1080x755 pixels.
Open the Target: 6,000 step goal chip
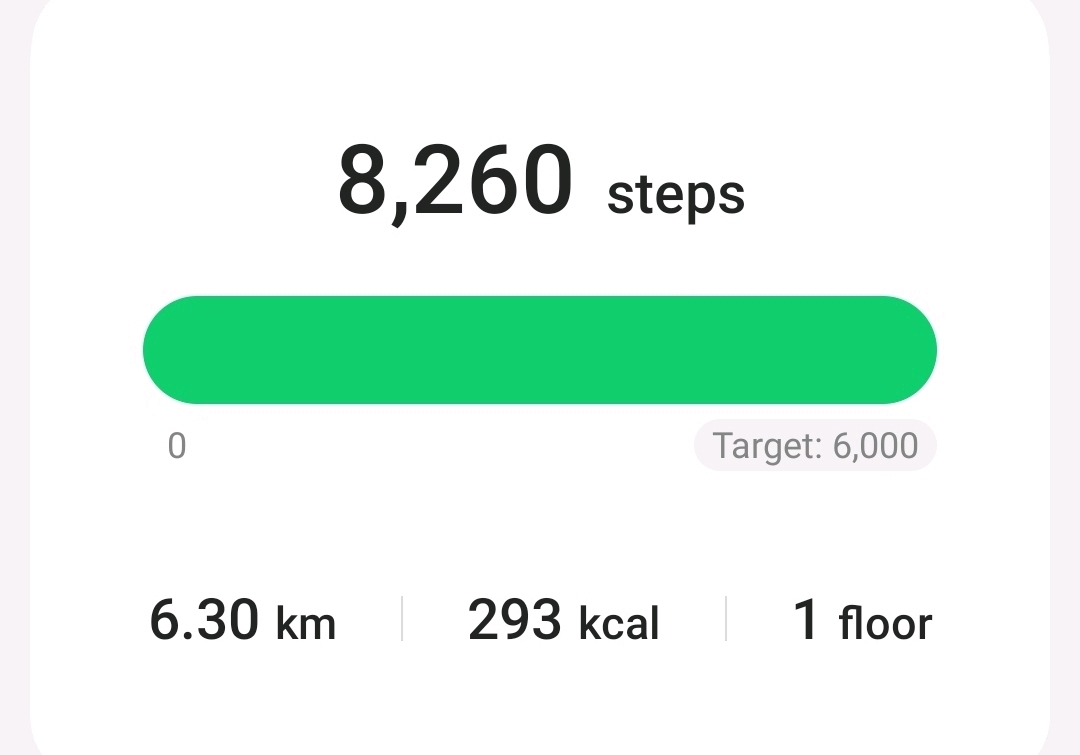pos(815,446)
